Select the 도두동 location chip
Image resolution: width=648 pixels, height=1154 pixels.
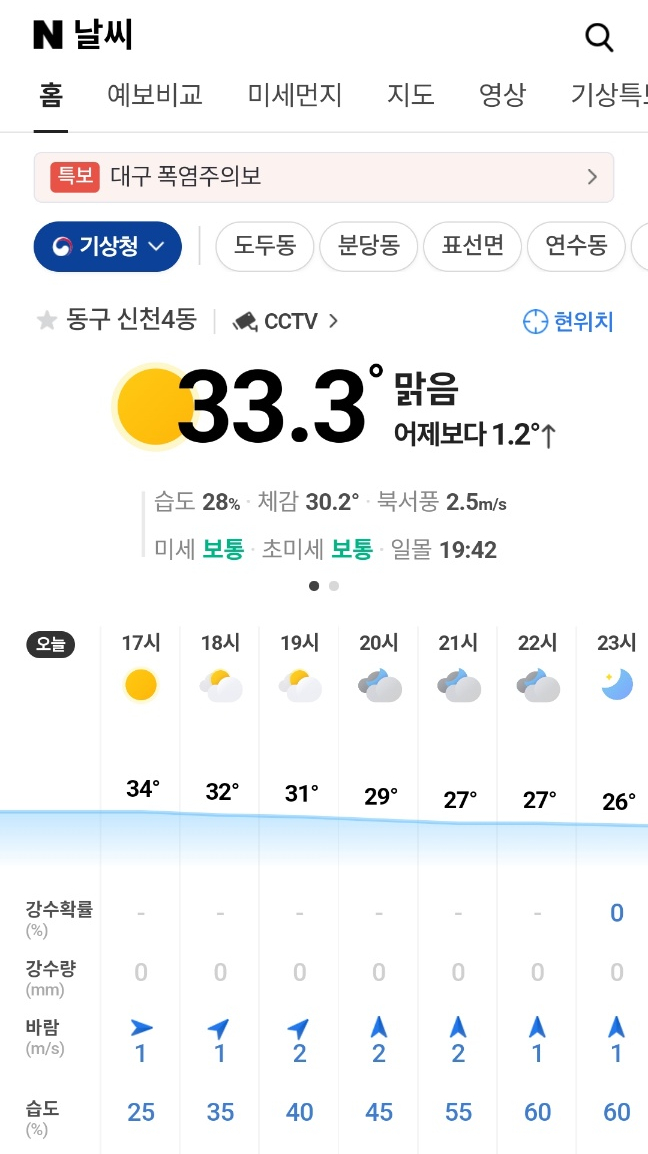click(265, 246)
